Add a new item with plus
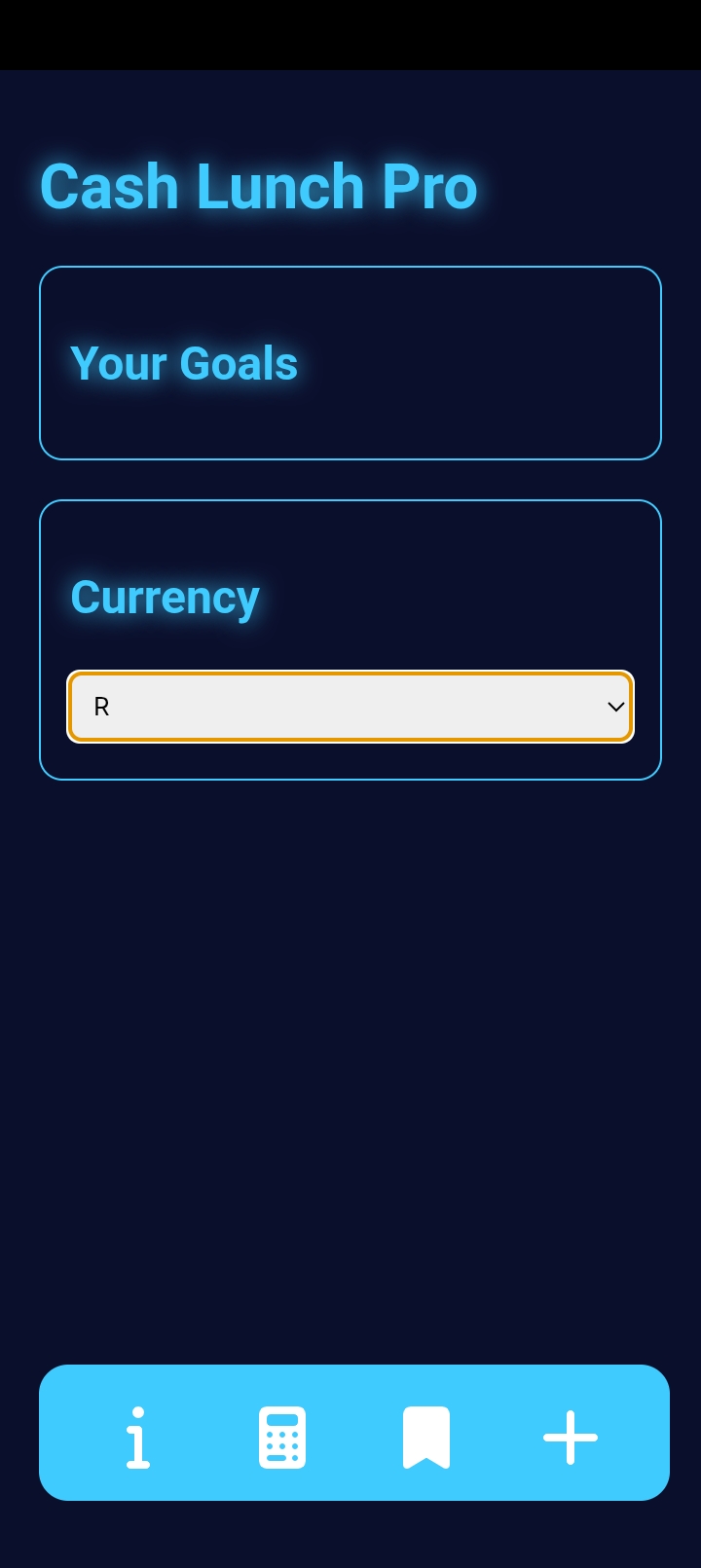 [571, 1437]
